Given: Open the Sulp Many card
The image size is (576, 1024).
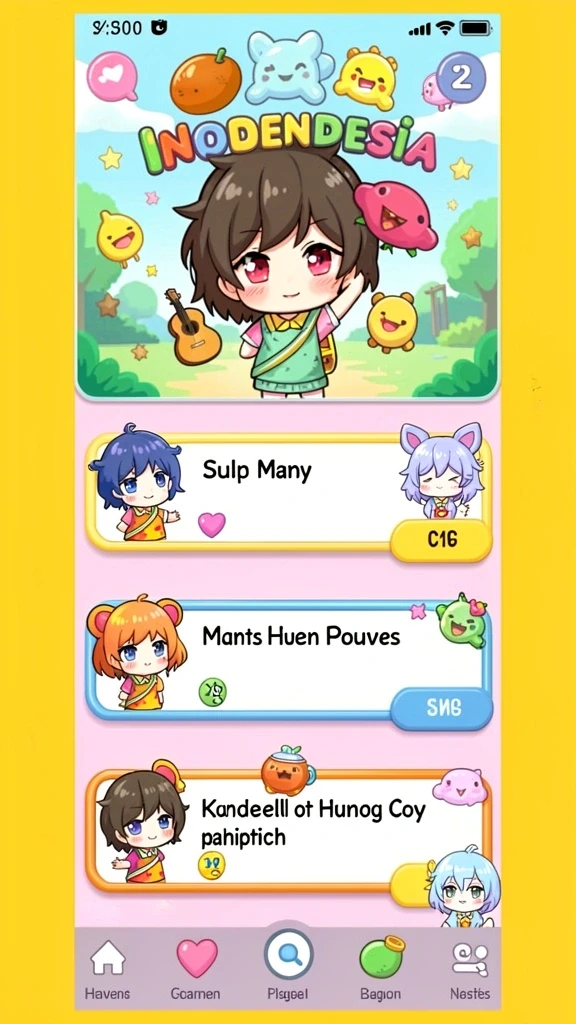Looking at the screenshot, I should 289,492.
